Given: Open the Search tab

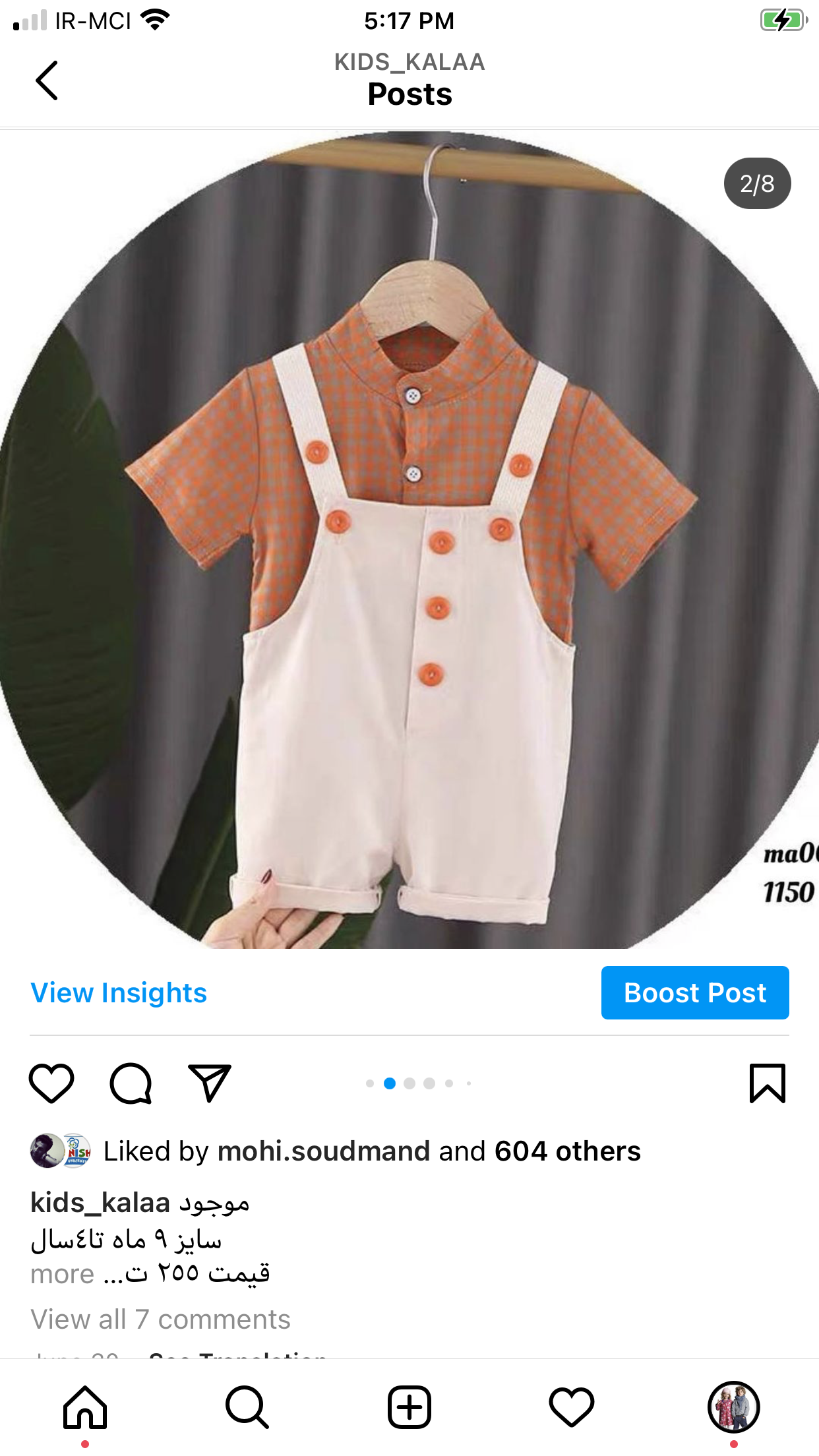Looking at the screenshot, I should coord(247,1407).
